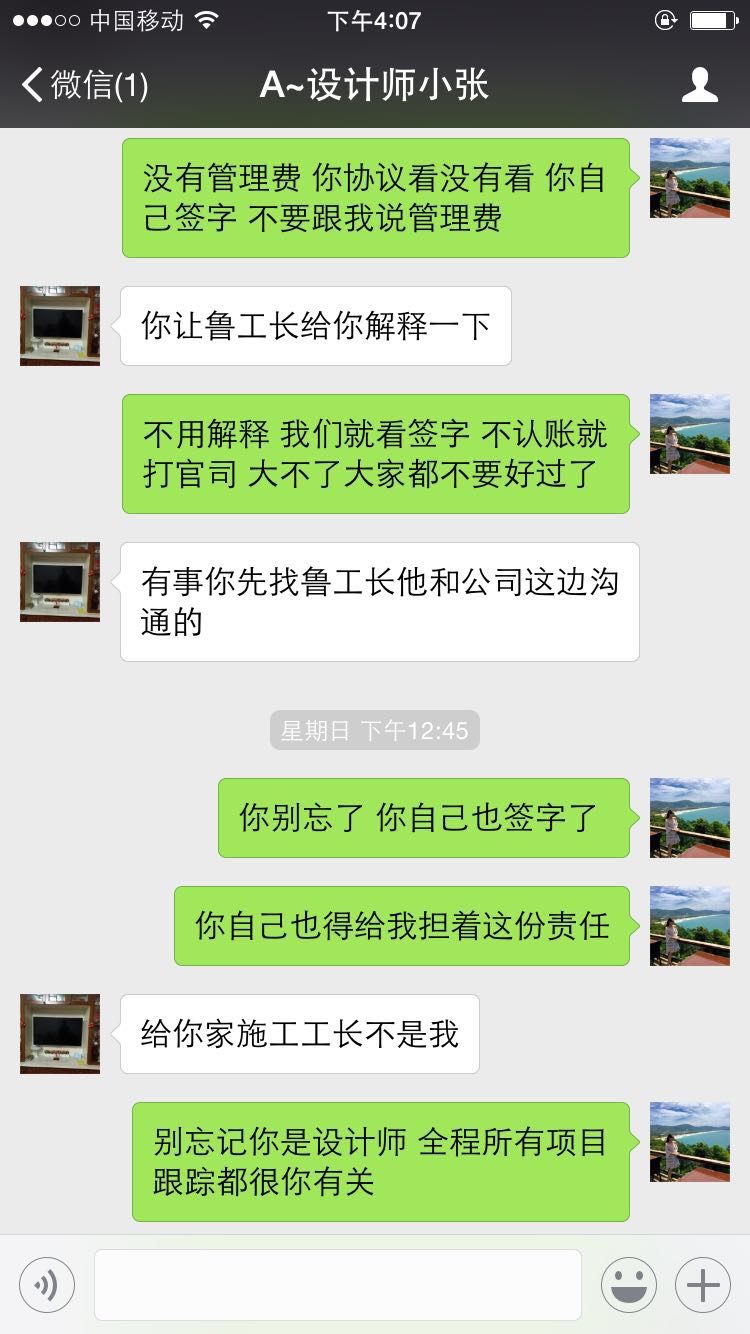View contact avatar beside 你让鲁工长给你解释一下

pyautogui.click(x=60, y=326)
